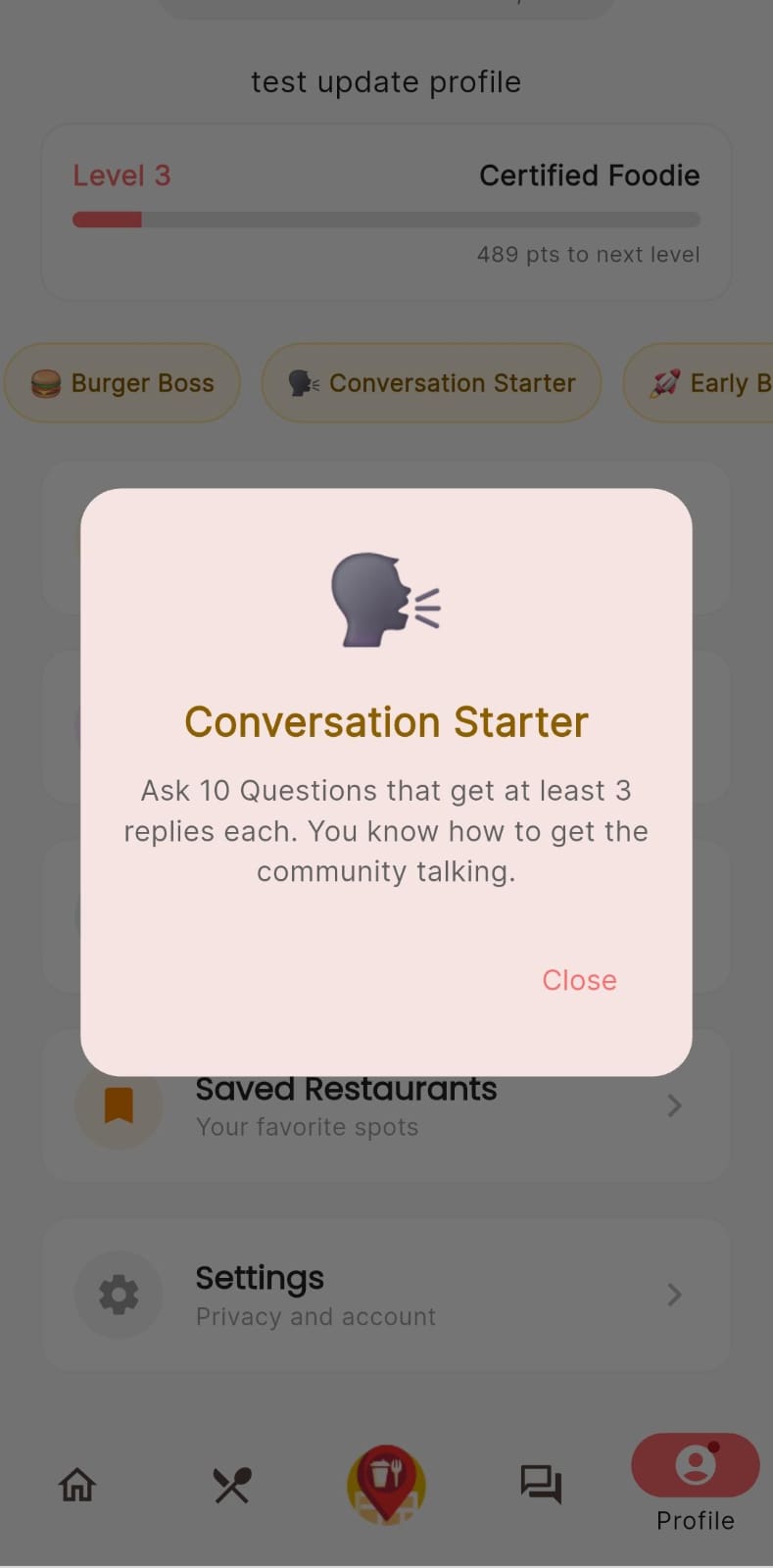Tap the gear icon beside Settings
Viewport: 773px width, 1568px height.
pyautogui.click(x=119, y=1295)
